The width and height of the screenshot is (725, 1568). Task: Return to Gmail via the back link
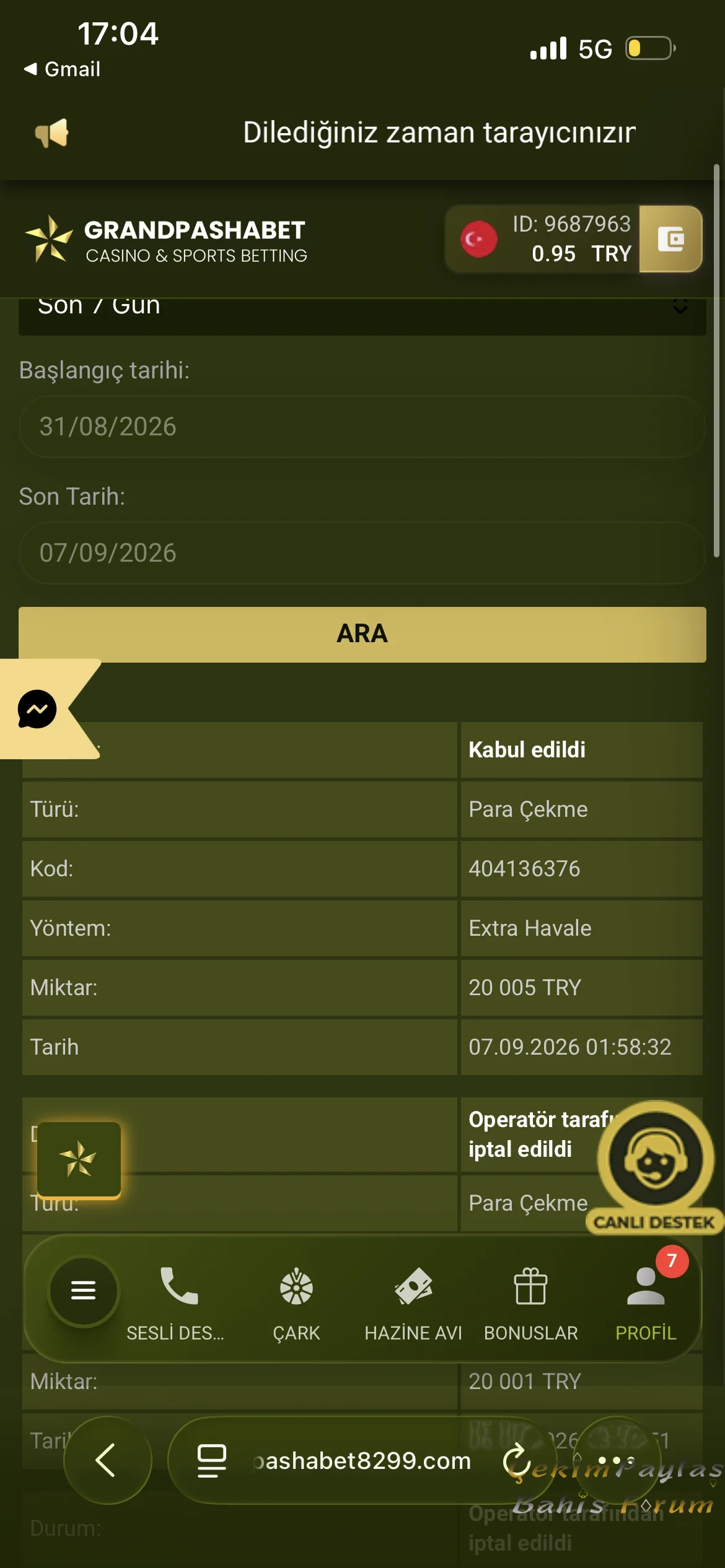[x=62, y=69]
